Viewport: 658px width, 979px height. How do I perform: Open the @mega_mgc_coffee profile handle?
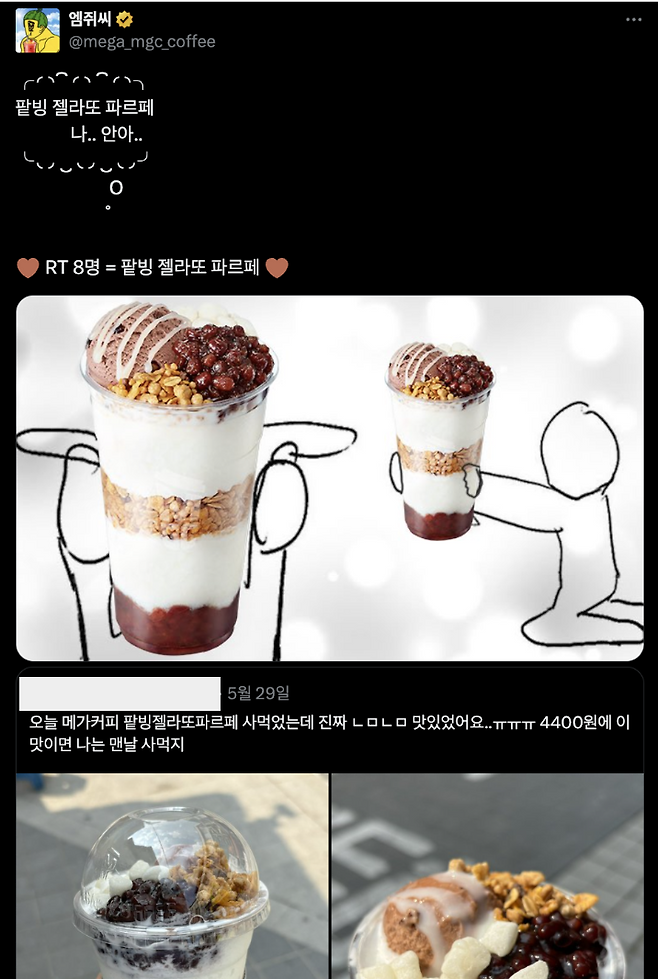pos(141,42)
